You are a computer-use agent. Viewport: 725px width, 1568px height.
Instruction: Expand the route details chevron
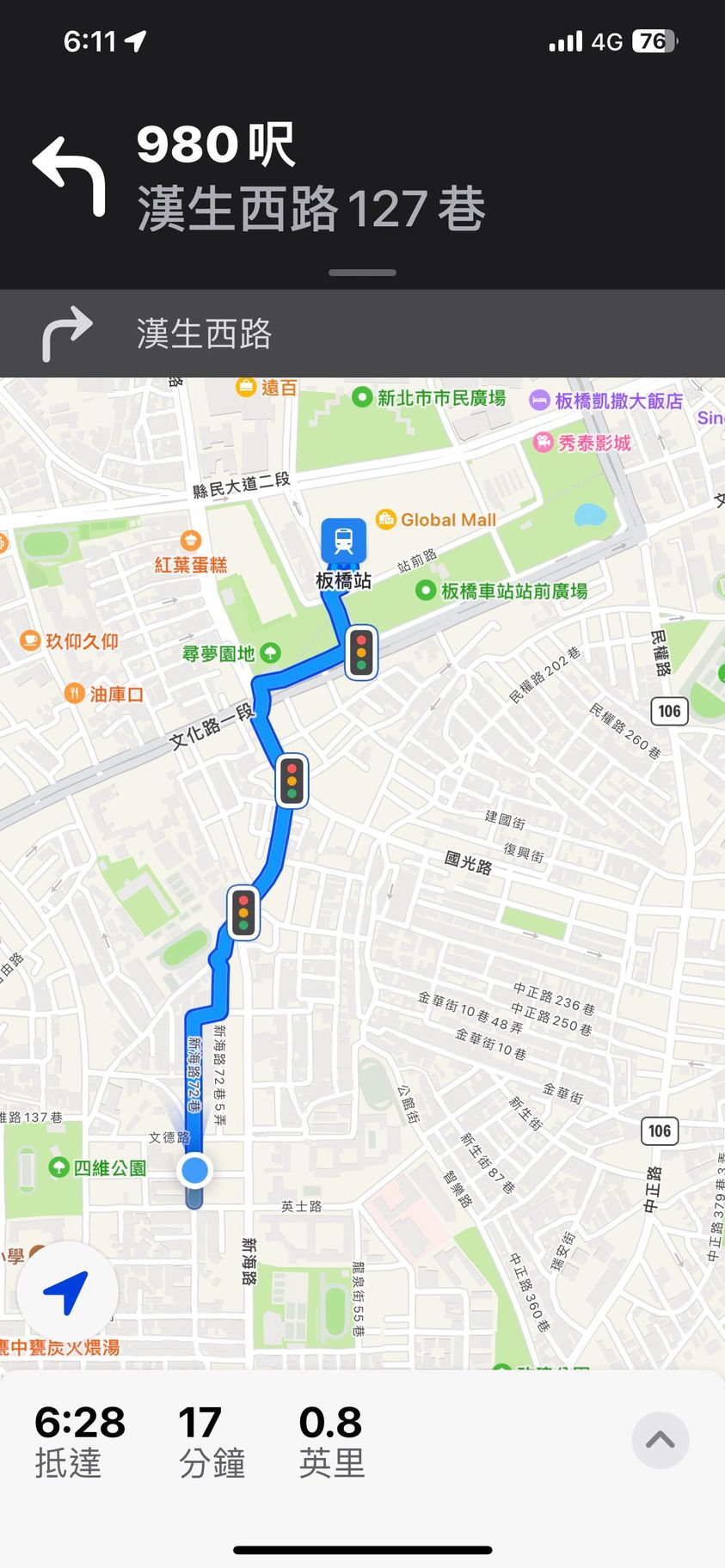[660, 1441]
